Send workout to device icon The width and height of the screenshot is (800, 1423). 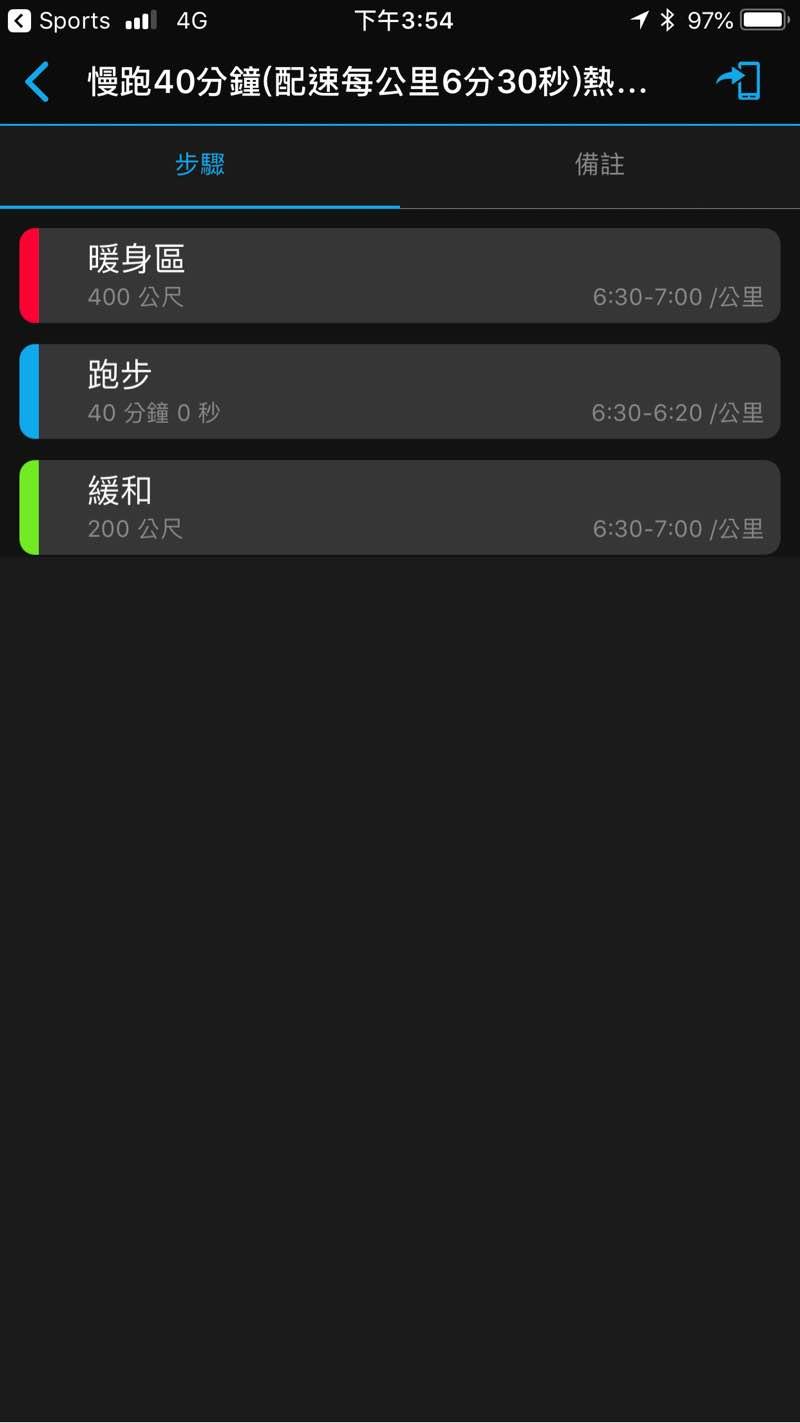click(739, 82)
